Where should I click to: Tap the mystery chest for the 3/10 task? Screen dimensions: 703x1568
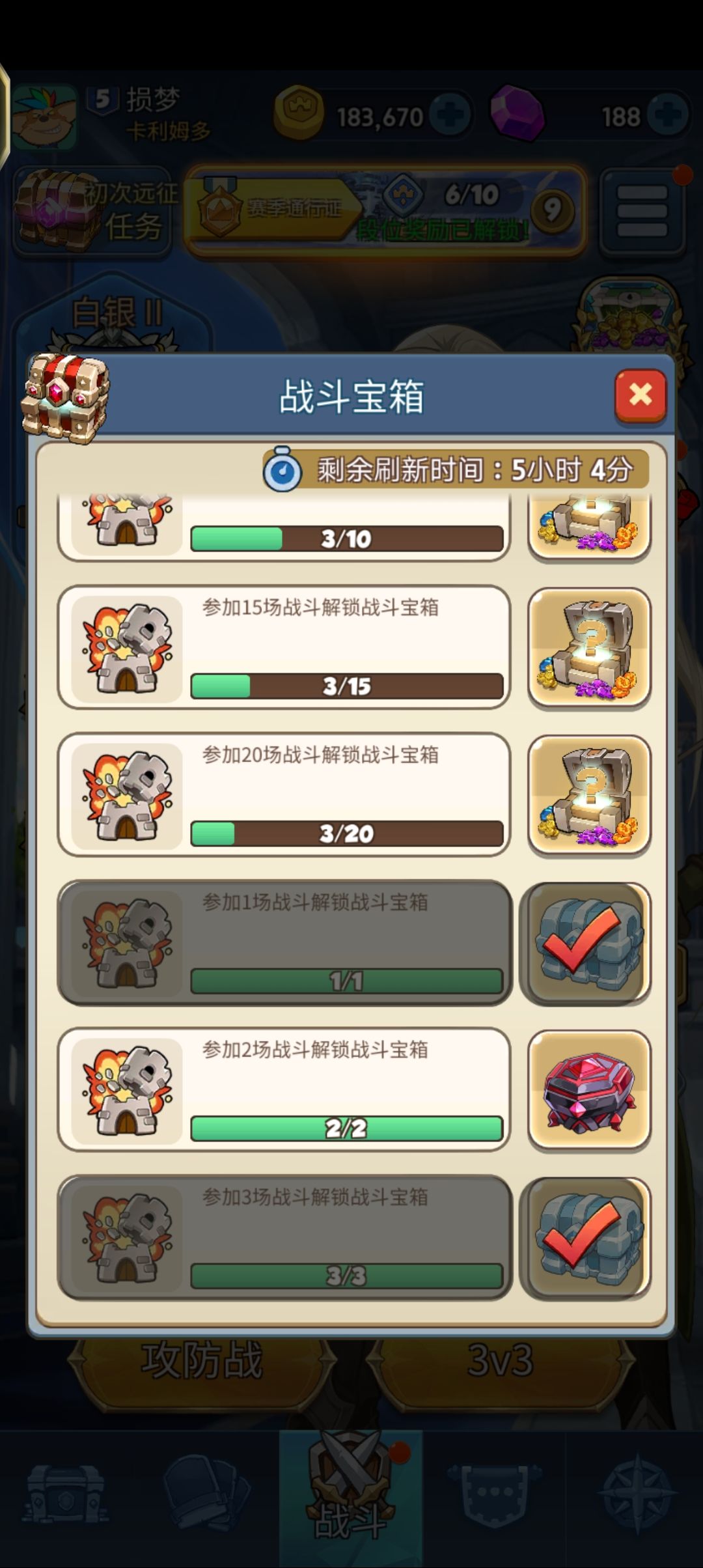589,527
